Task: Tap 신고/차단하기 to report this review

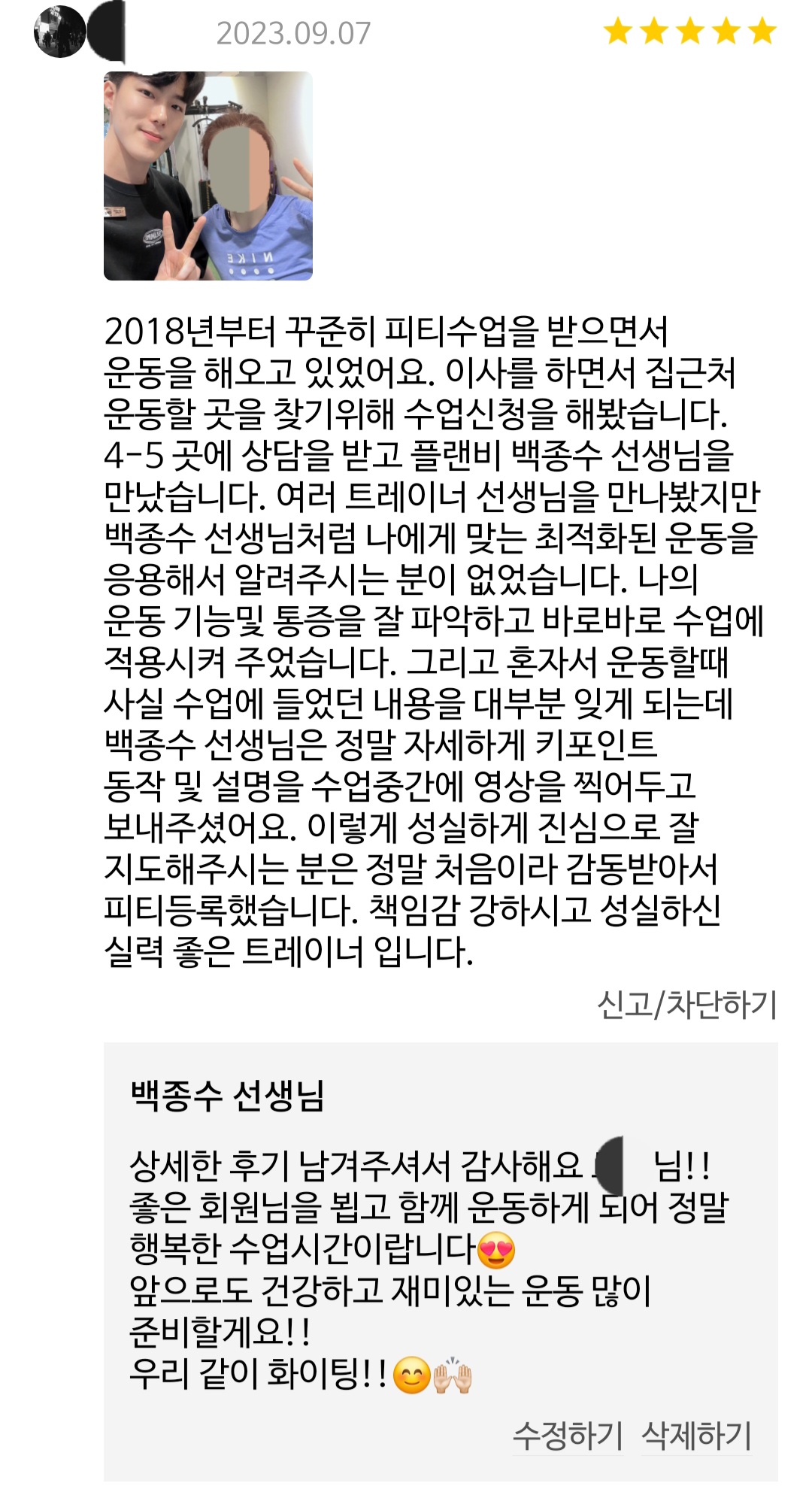Action: pyautogui.click(x=687, y=1005)
